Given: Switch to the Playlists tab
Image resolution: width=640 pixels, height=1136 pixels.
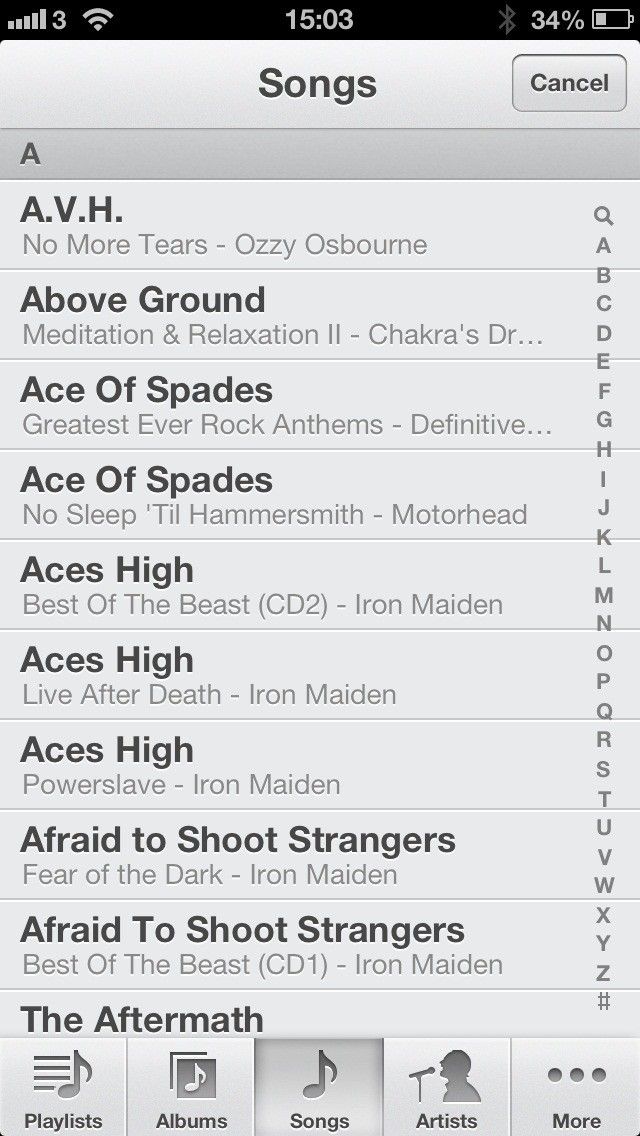Looking at the screenshot, I should pos(63,1087).
